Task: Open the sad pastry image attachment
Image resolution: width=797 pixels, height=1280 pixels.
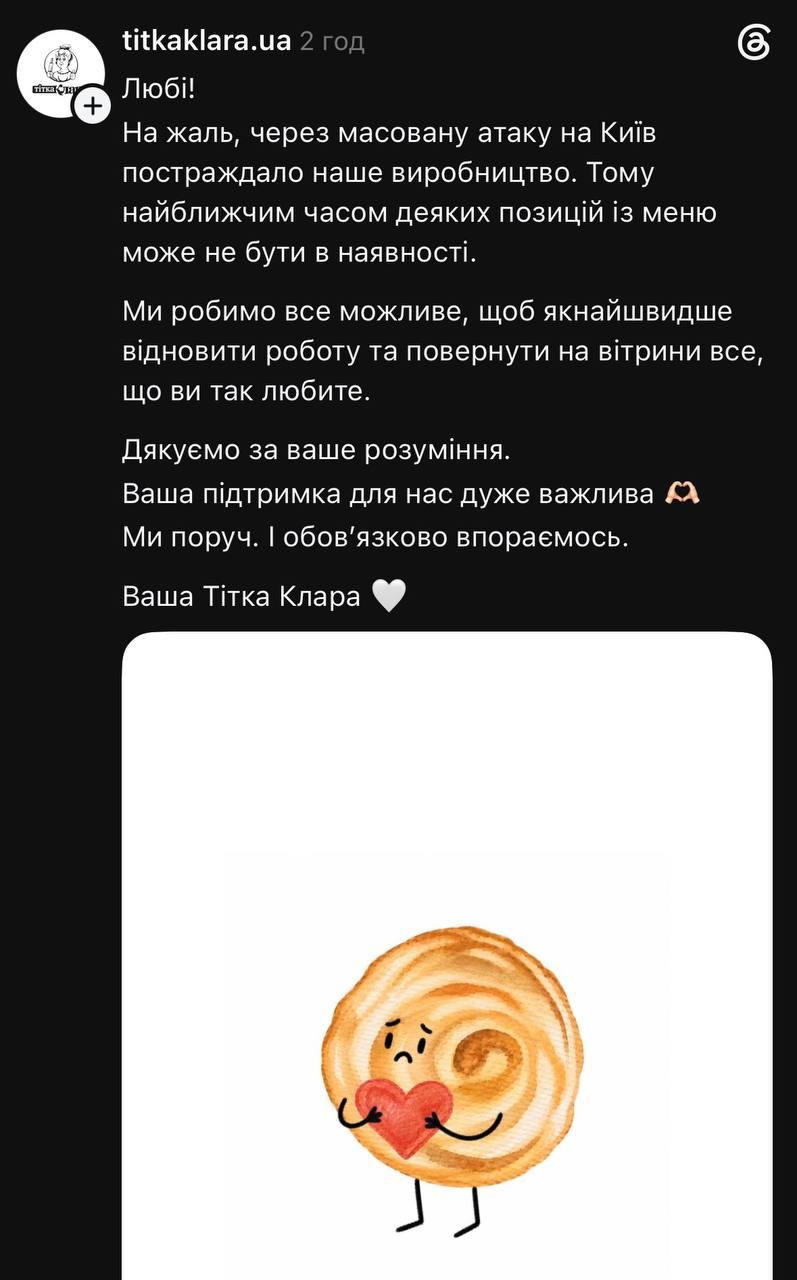Action: coord(447,956)
